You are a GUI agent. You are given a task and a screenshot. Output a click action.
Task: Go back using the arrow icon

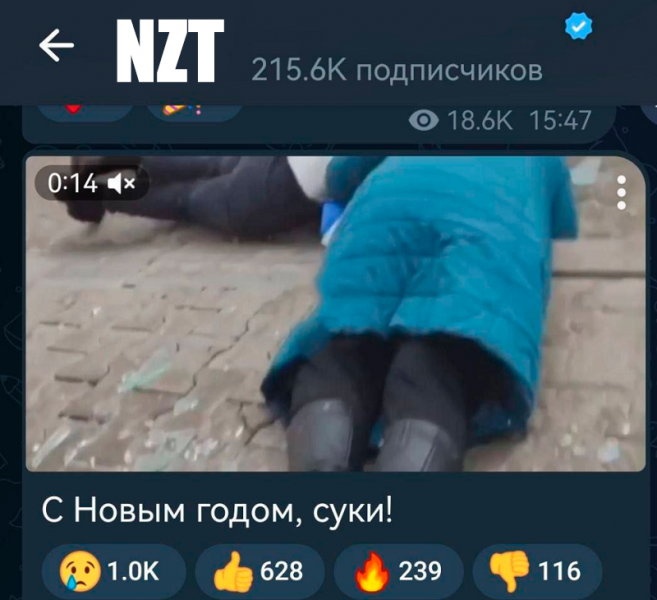coord(55,45)
